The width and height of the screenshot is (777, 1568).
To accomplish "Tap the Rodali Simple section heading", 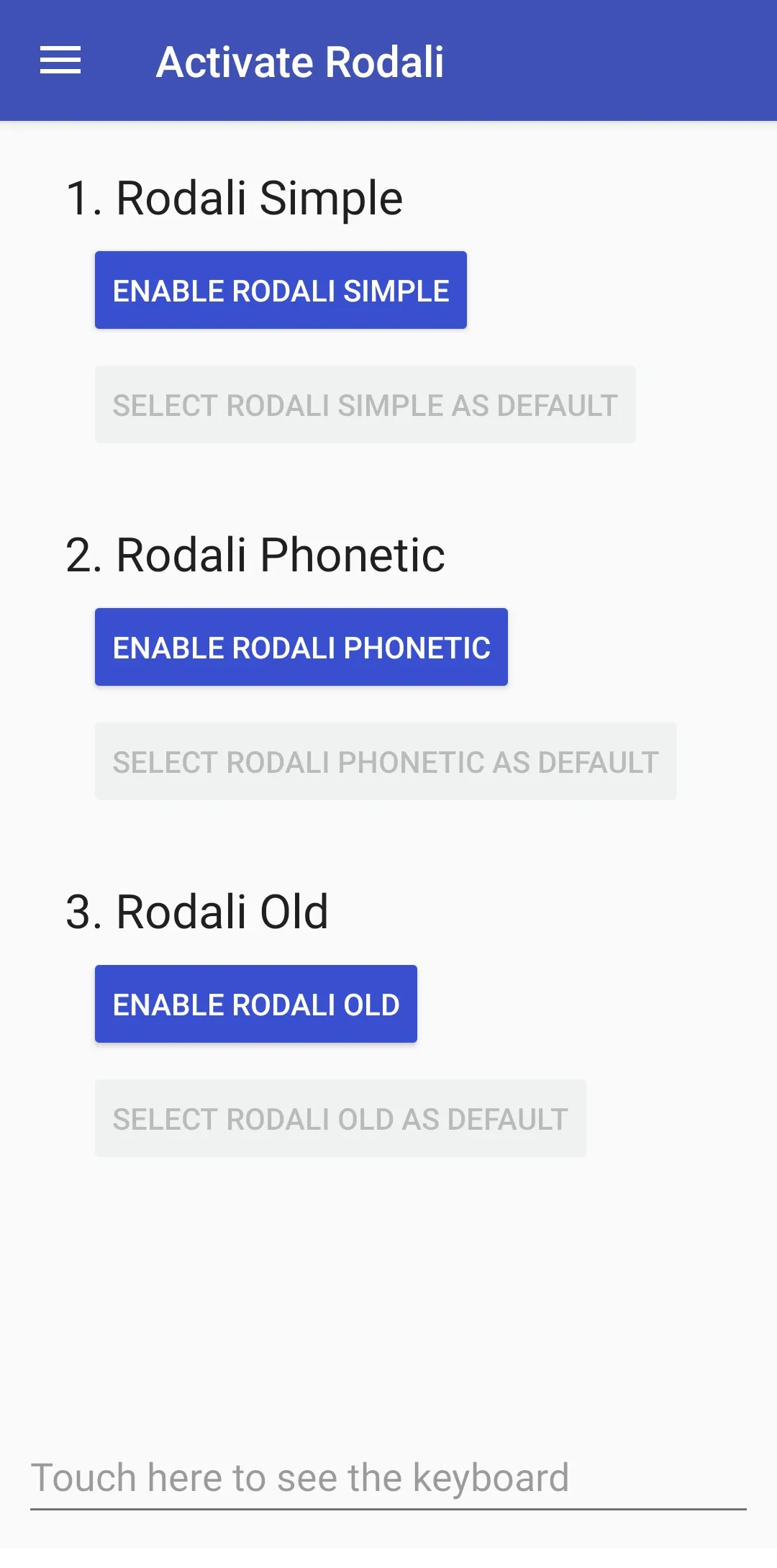I will click(235, 199).
